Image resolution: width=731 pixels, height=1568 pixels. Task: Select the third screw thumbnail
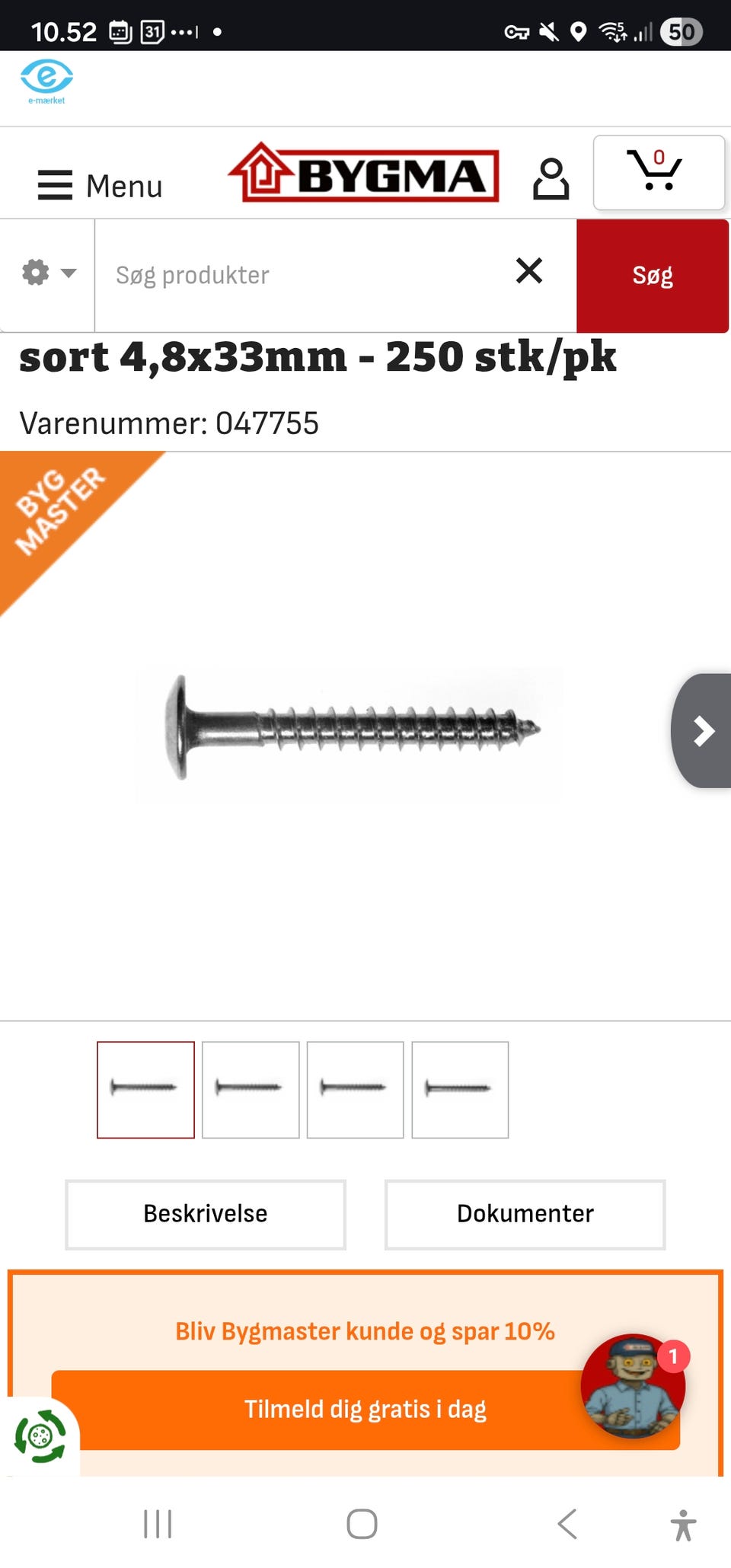pyautogui.click(x=355, y=1089)
